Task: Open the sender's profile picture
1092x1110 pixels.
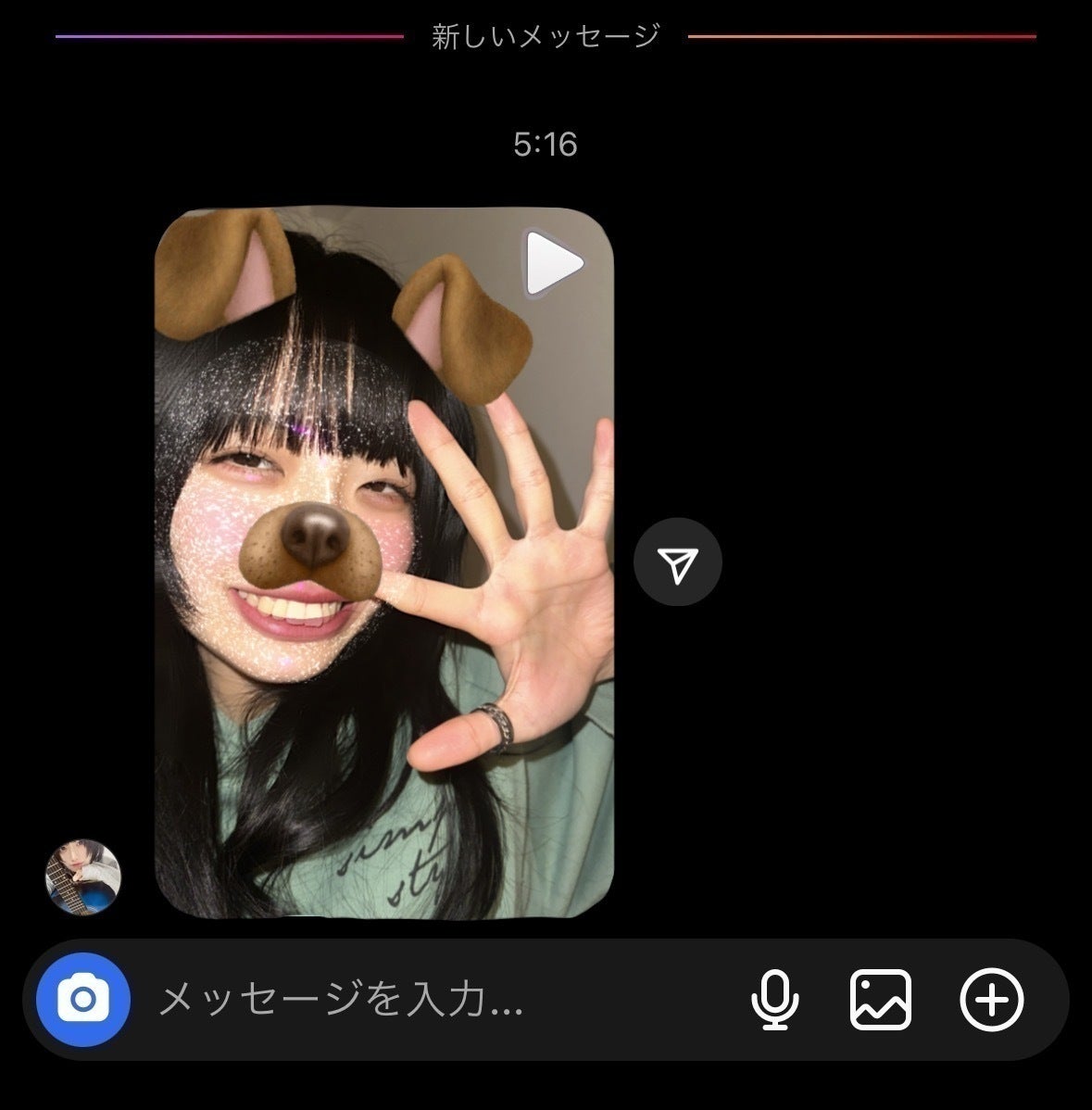Action: point(83,877)
